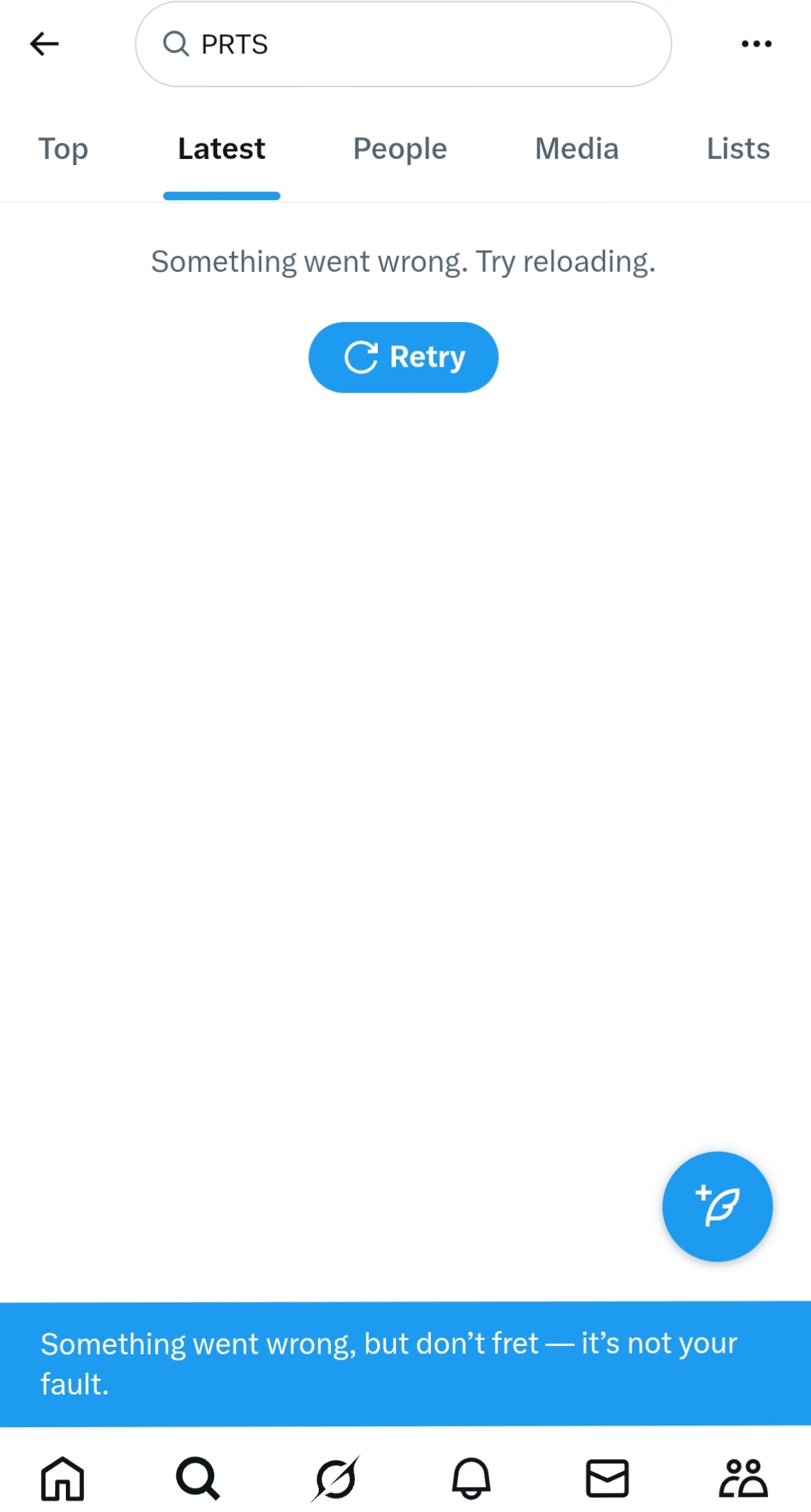Switch to the Top tab
This screenshot has width=811, height=1512.
click(x=64, y=149)
